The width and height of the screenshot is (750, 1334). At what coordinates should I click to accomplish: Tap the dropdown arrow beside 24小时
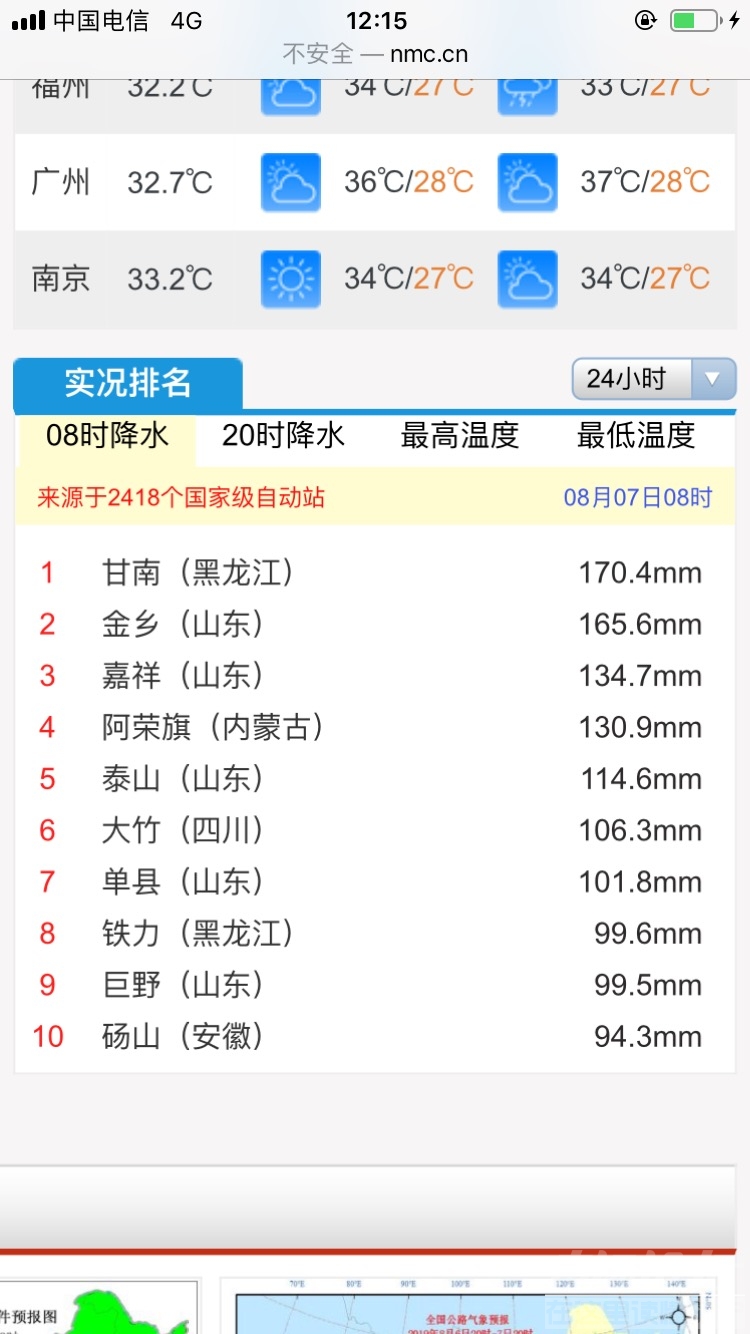713,379
